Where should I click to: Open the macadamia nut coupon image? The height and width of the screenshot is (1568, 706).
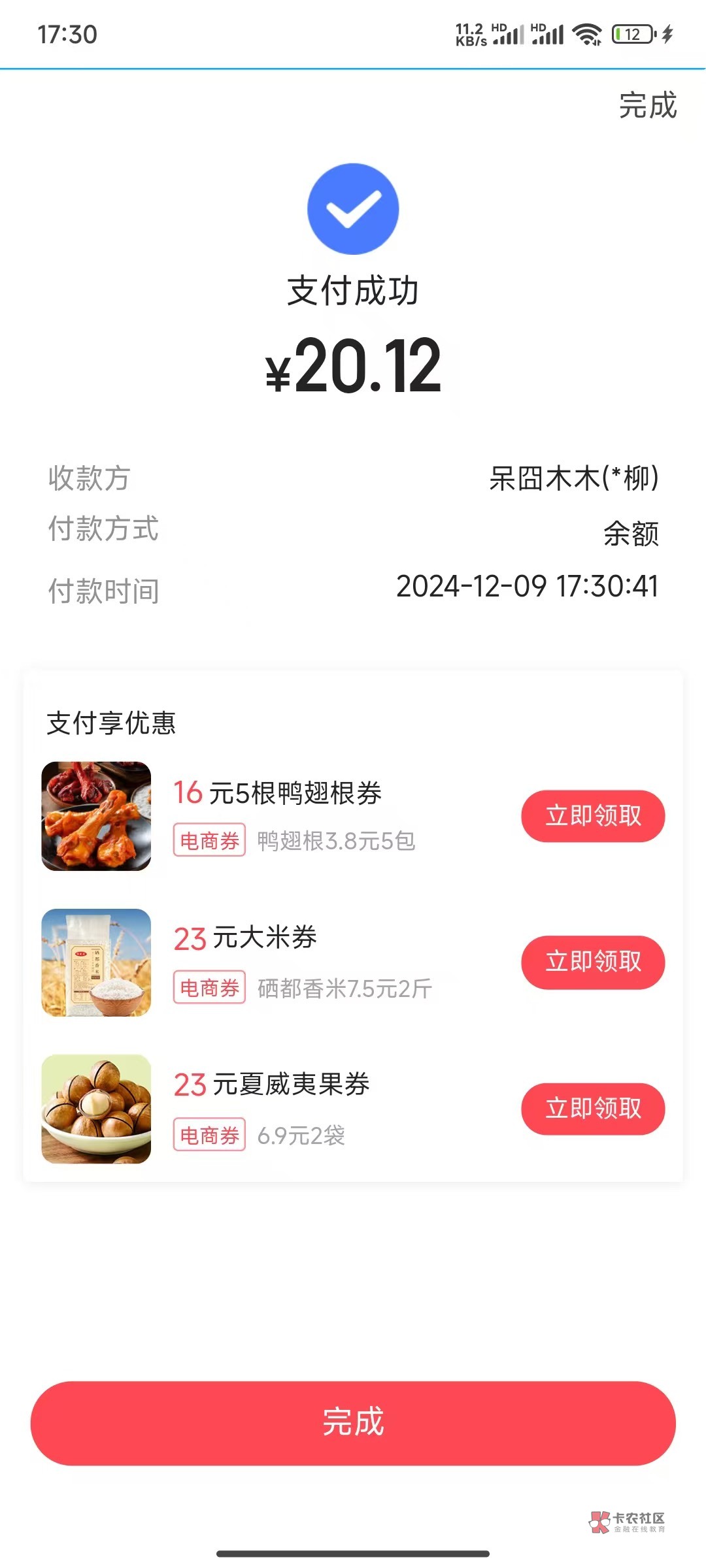coord(96,1109)
